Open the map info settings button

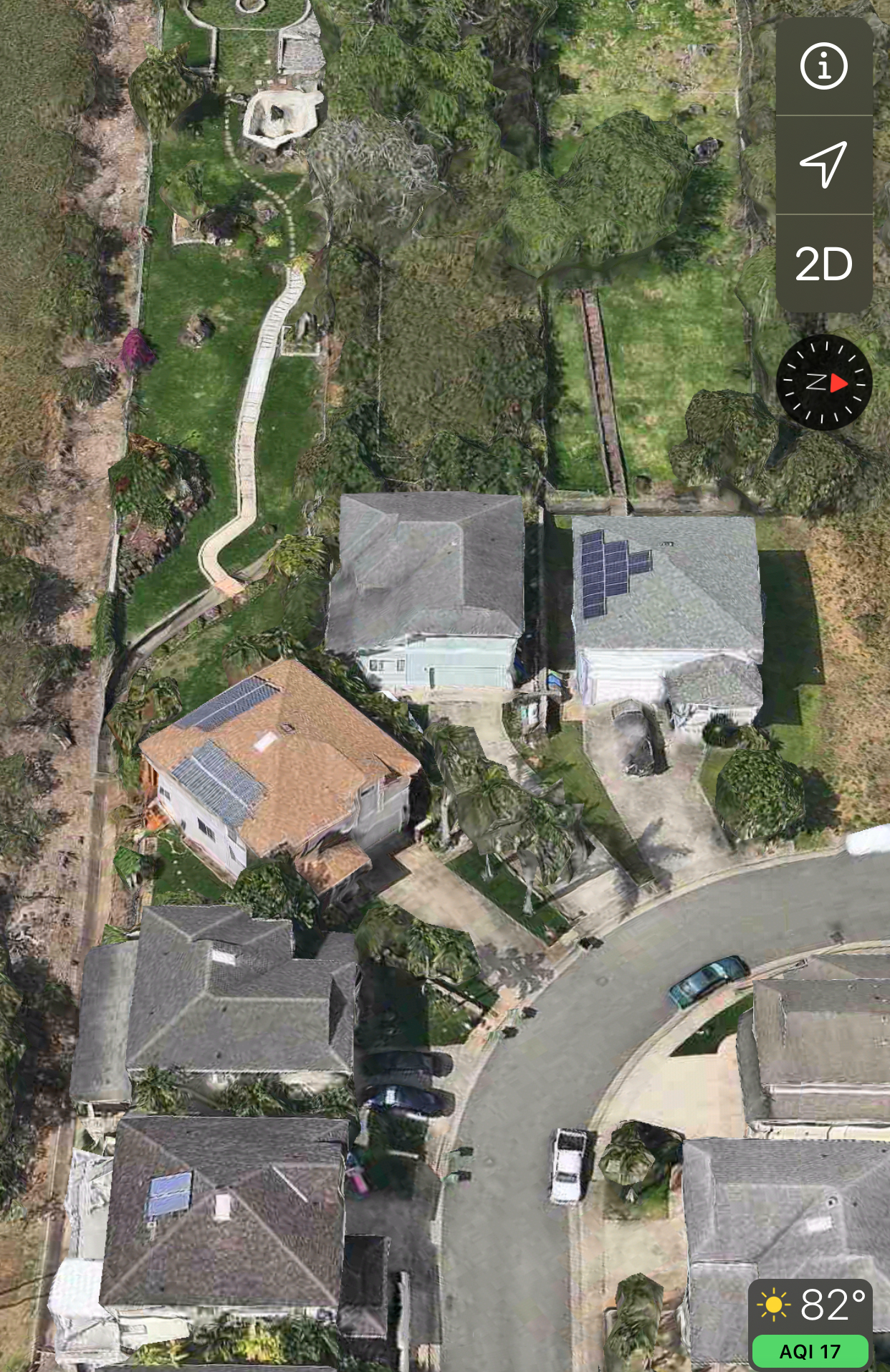(823, 67)
